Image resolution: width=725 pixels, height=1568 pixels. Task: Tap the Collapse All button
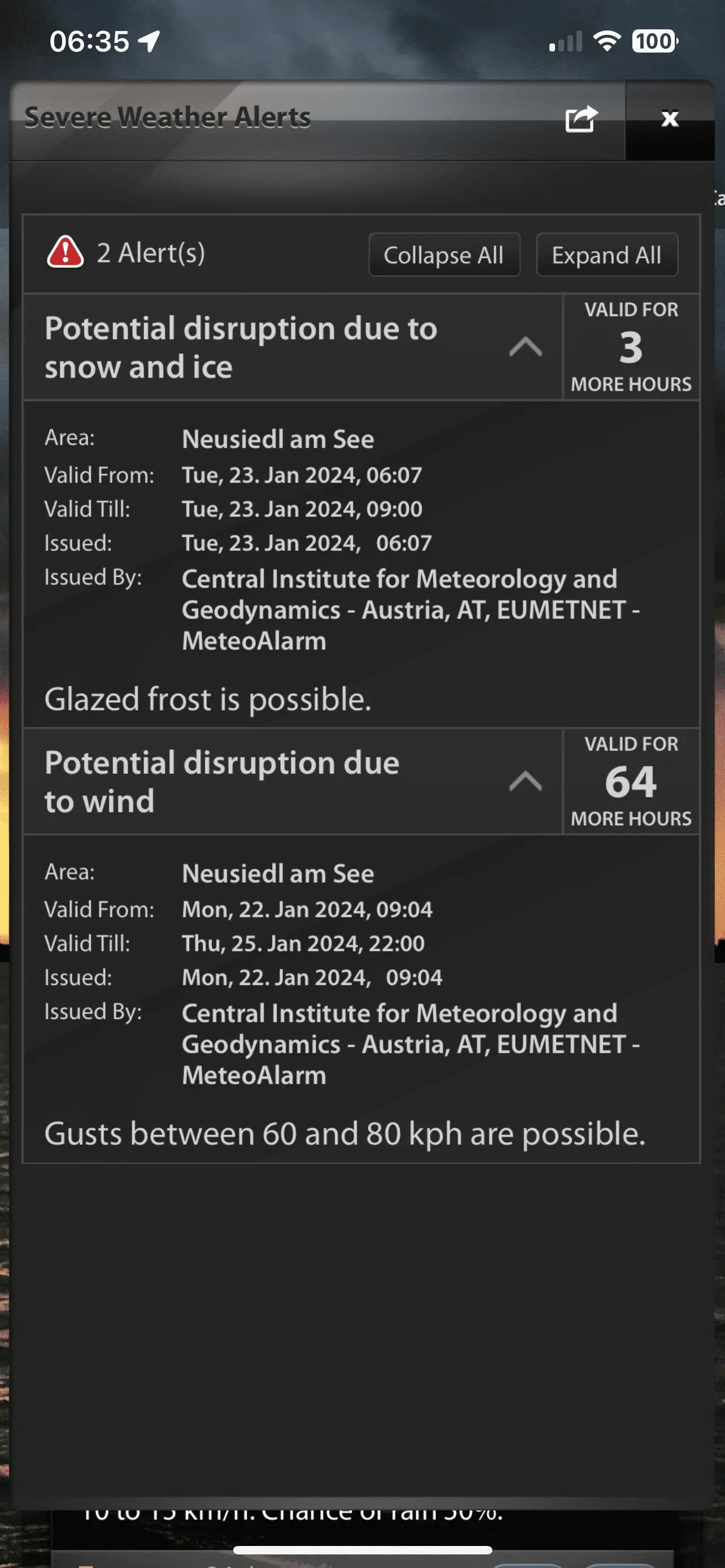444,255
